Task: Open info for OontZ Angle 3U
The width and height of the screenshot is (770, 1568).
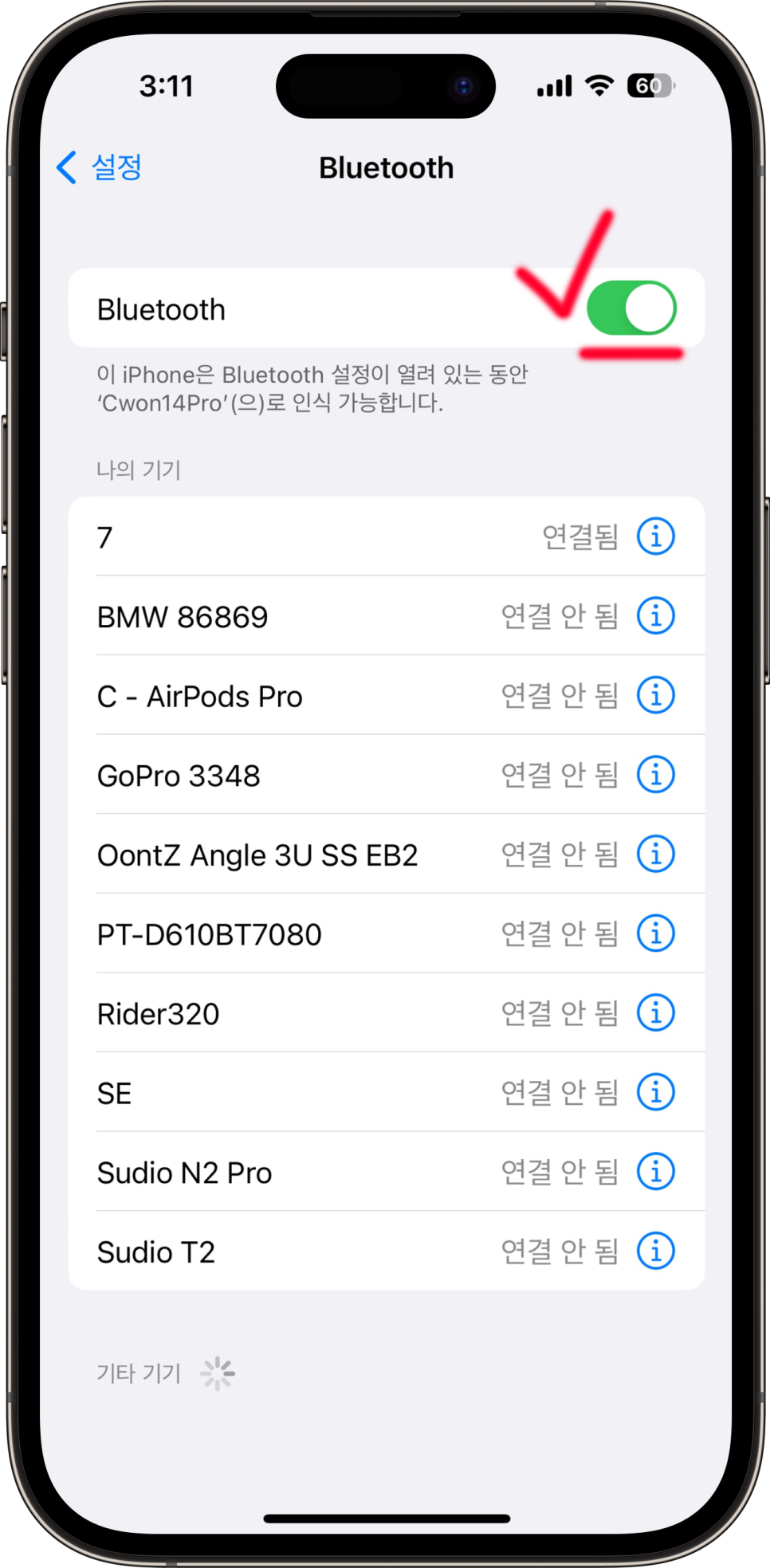Action: [655, 854]
